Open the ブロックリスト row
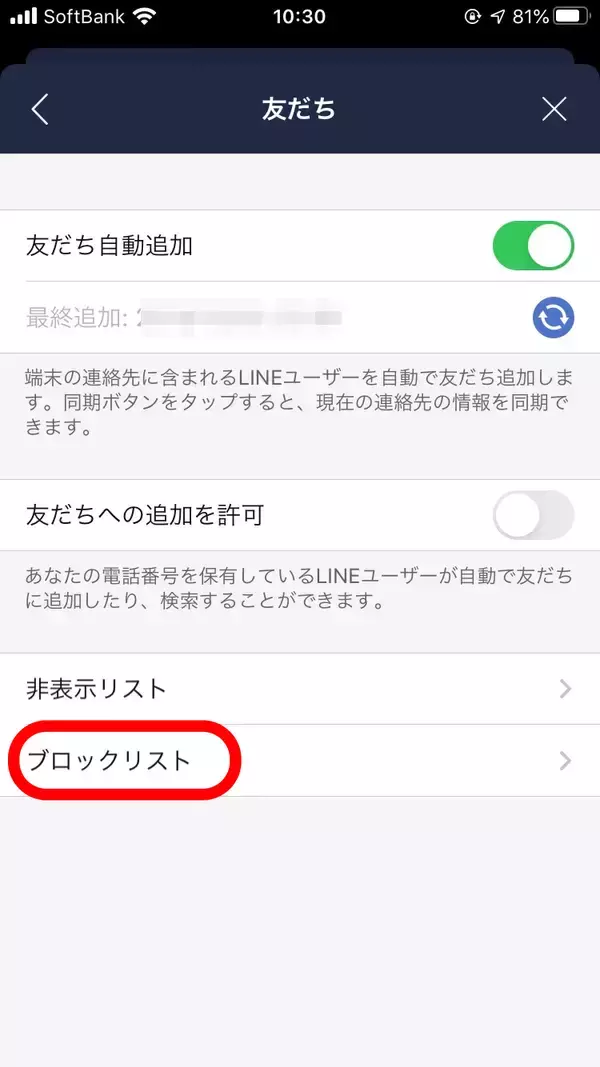 pos(300,761)
